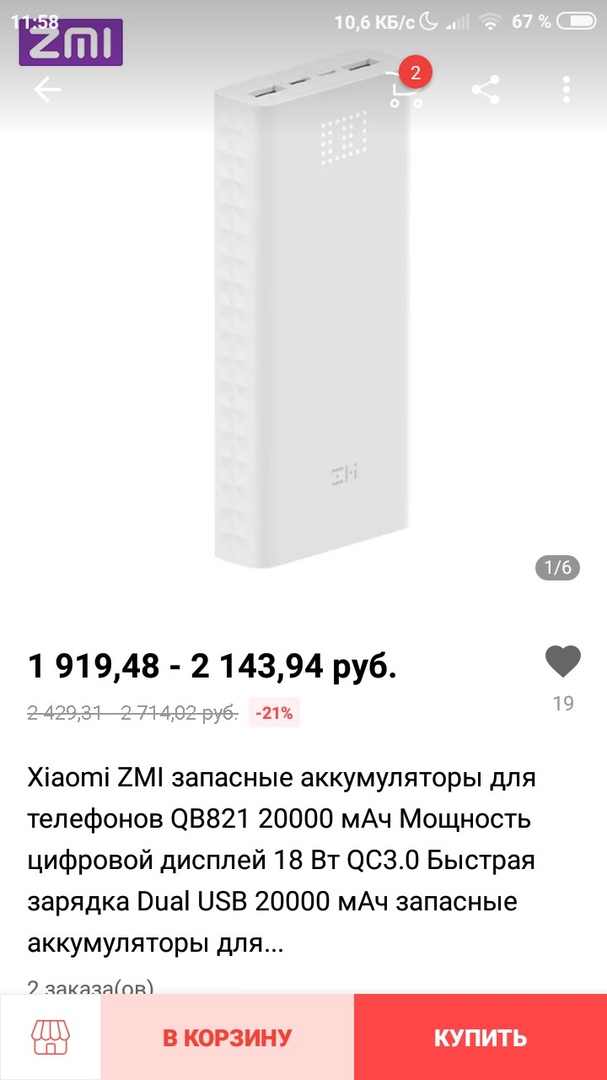Viewport: 607px width, 1080px height.
Task: Tap the «В КОРЗИНУ» button
Action: point(227,1037)
